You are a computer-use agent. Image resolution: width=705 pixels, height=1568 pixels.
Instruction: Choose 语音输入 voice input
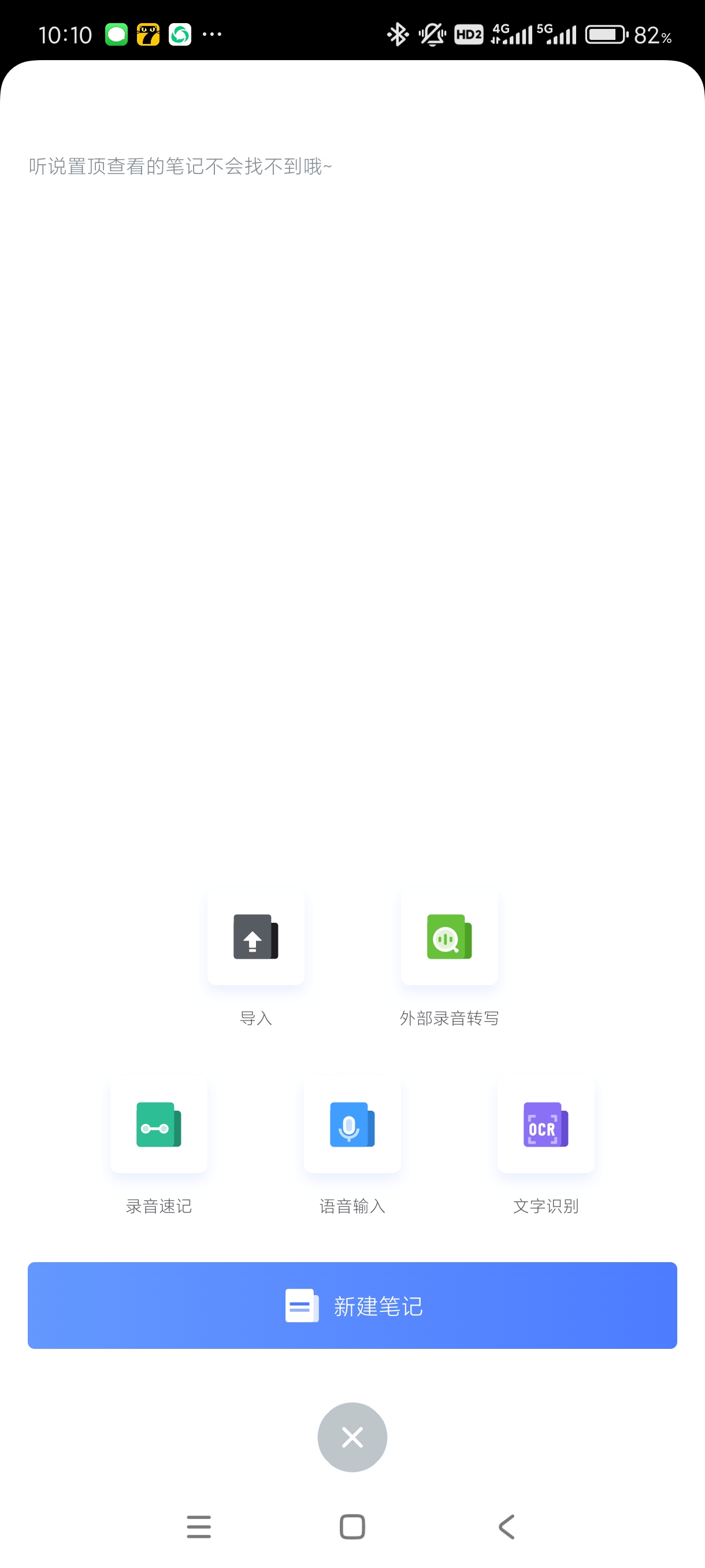[352, 1125]
